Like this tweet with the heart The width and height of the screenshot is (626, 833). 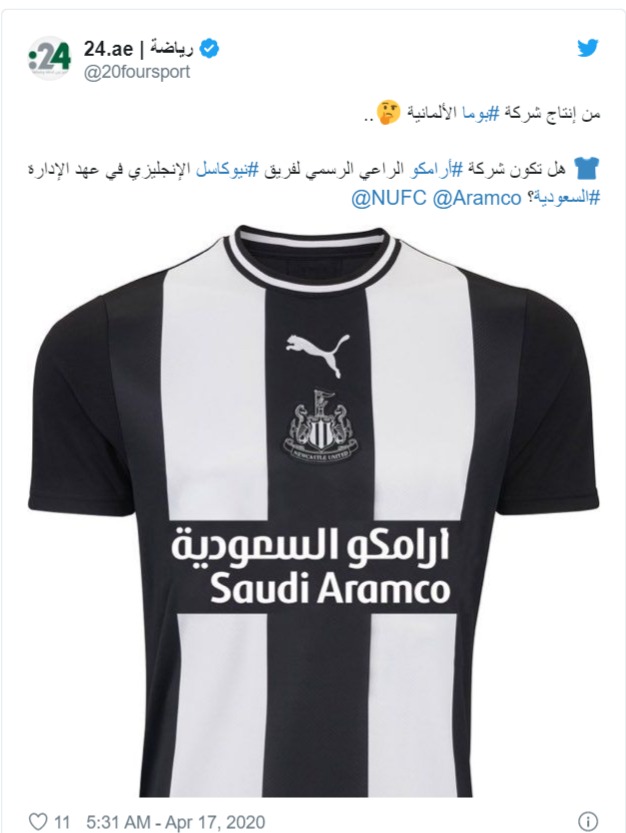click(38, 822)
